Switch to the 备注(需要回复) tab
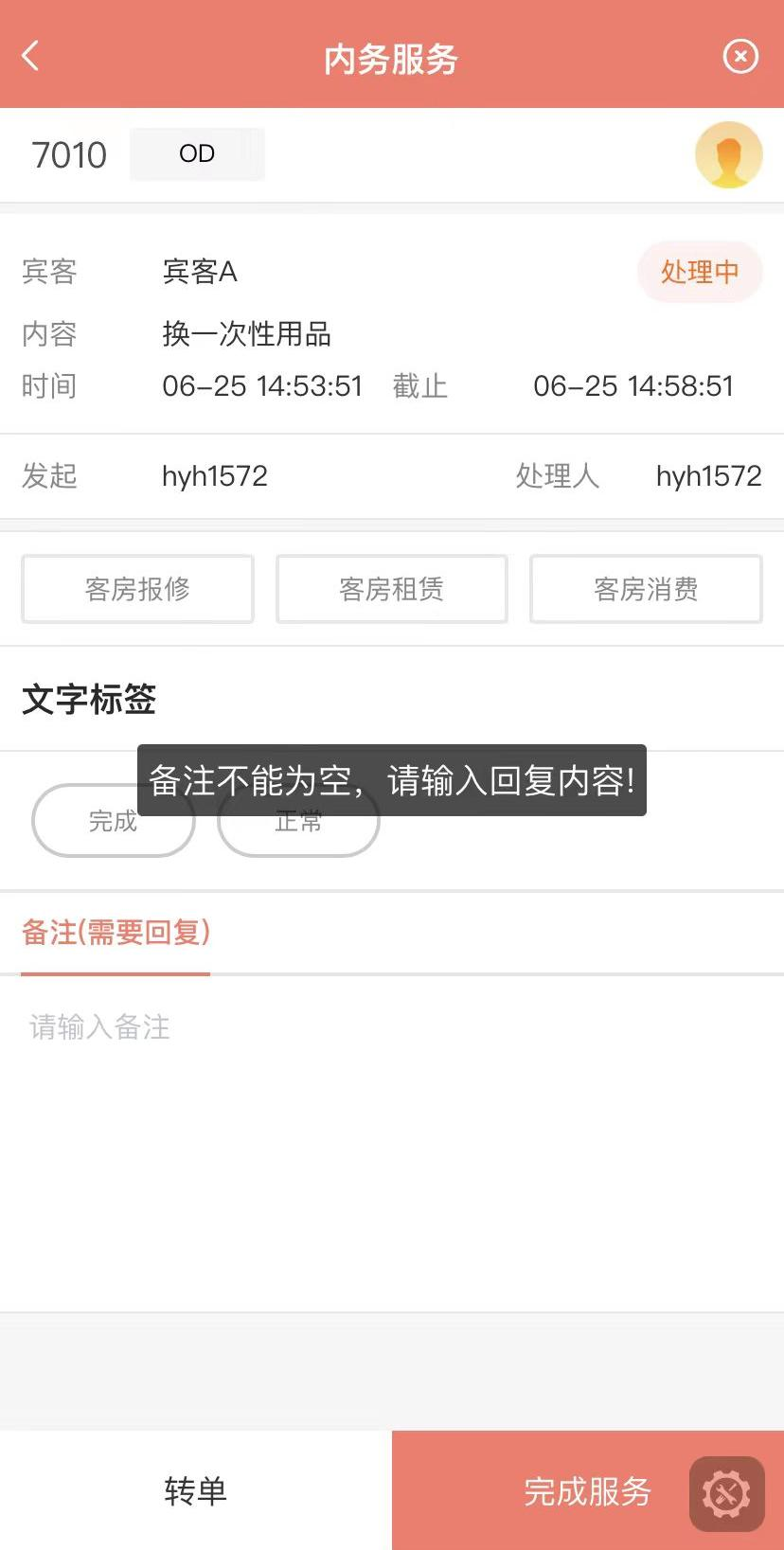Image resolution: width=784 pixels, height=1550 pixels. pyautogui.click(x=116, y=933)
